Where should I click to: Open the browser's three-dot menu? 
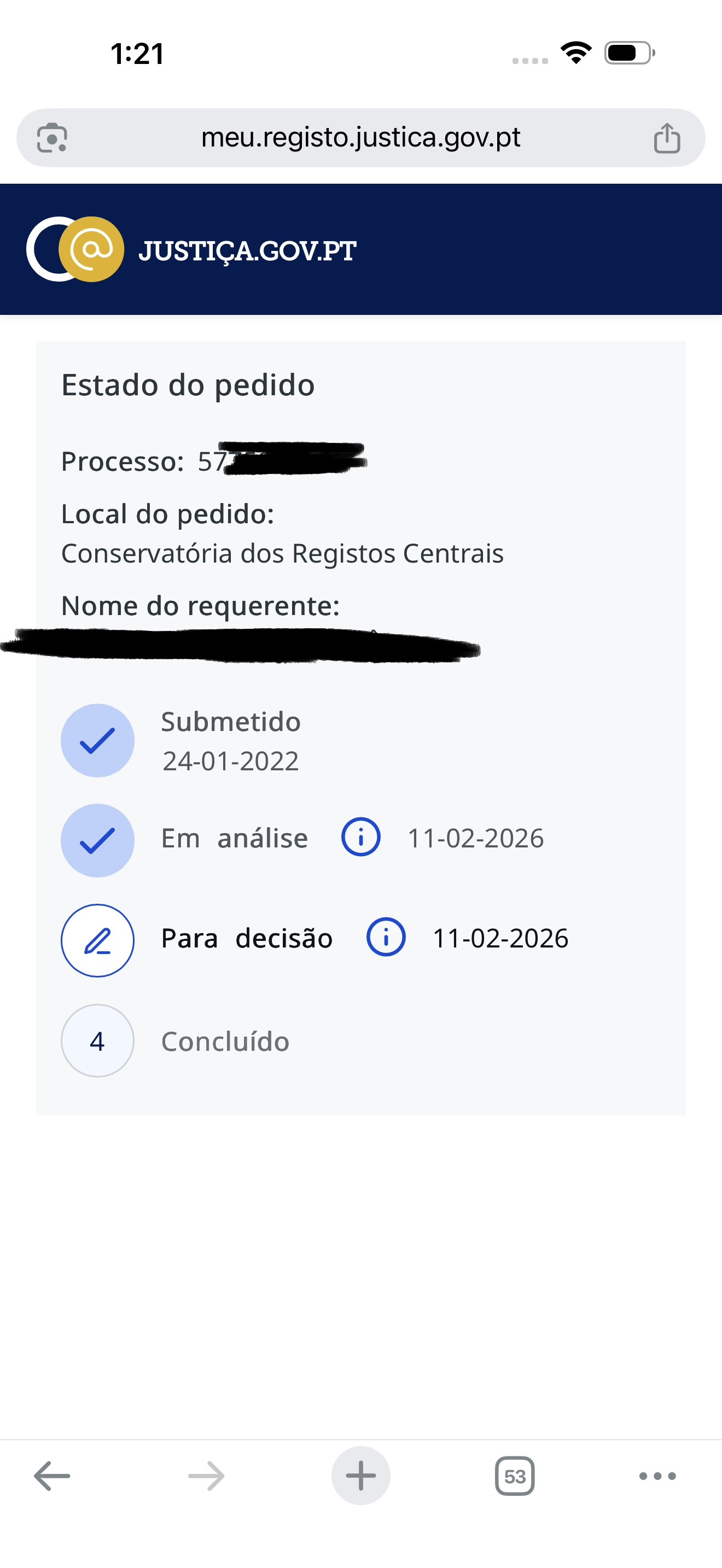657,1476
